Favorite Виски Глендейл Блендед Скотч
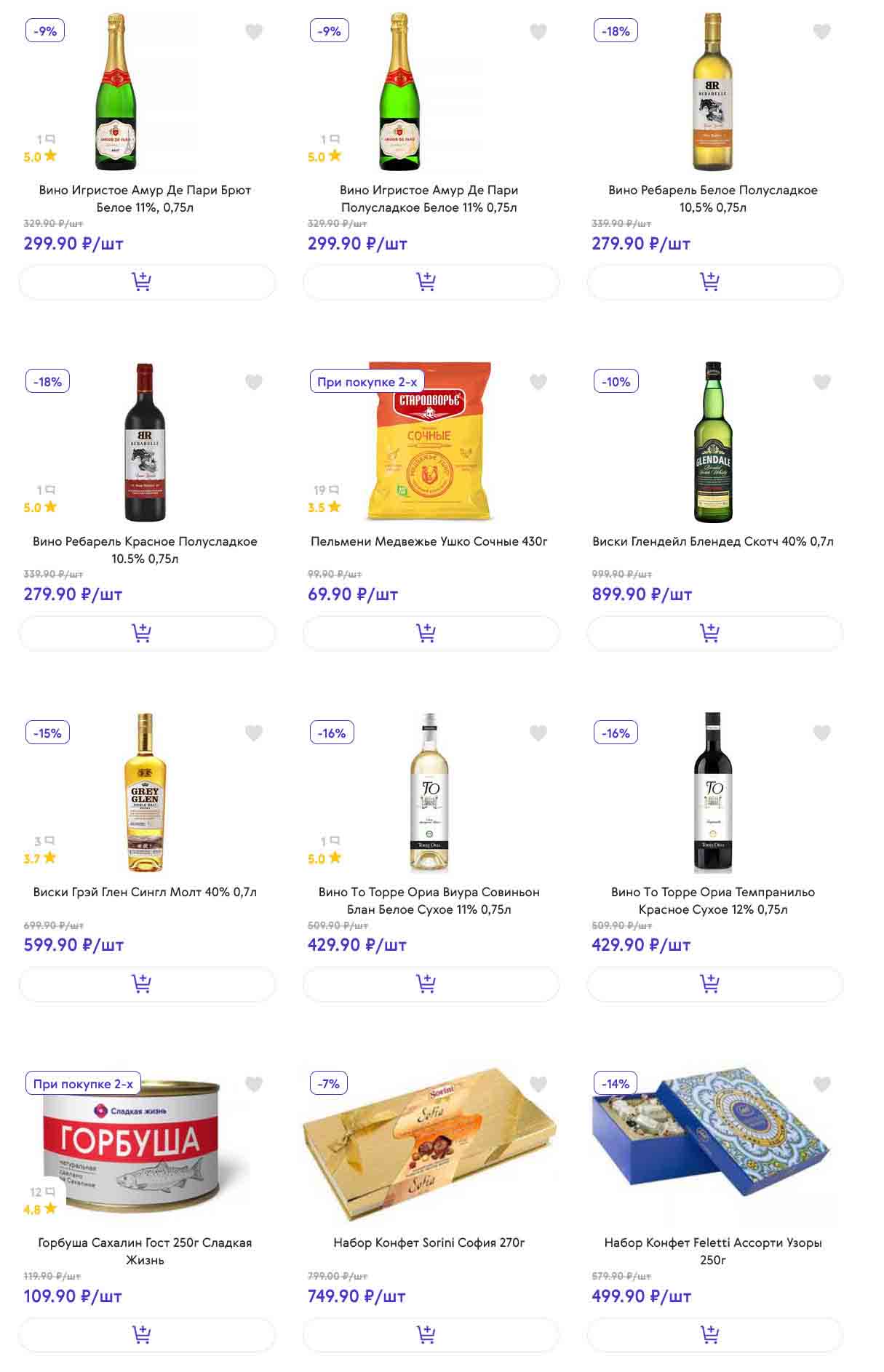Screen dimensions: 884x1372 821,383
